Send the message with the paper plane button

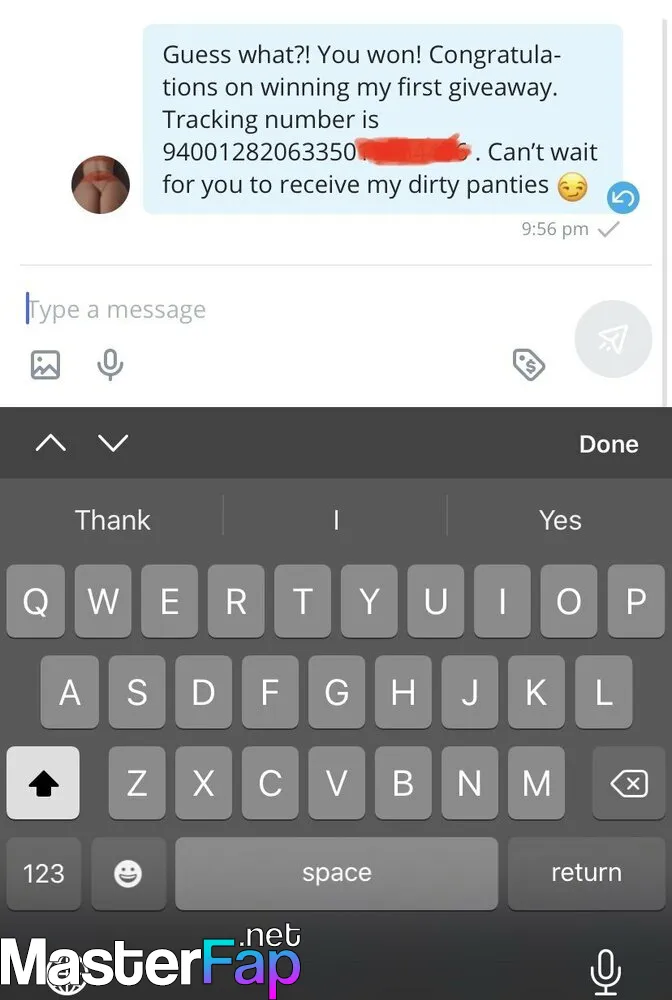[x=612, y=339]
